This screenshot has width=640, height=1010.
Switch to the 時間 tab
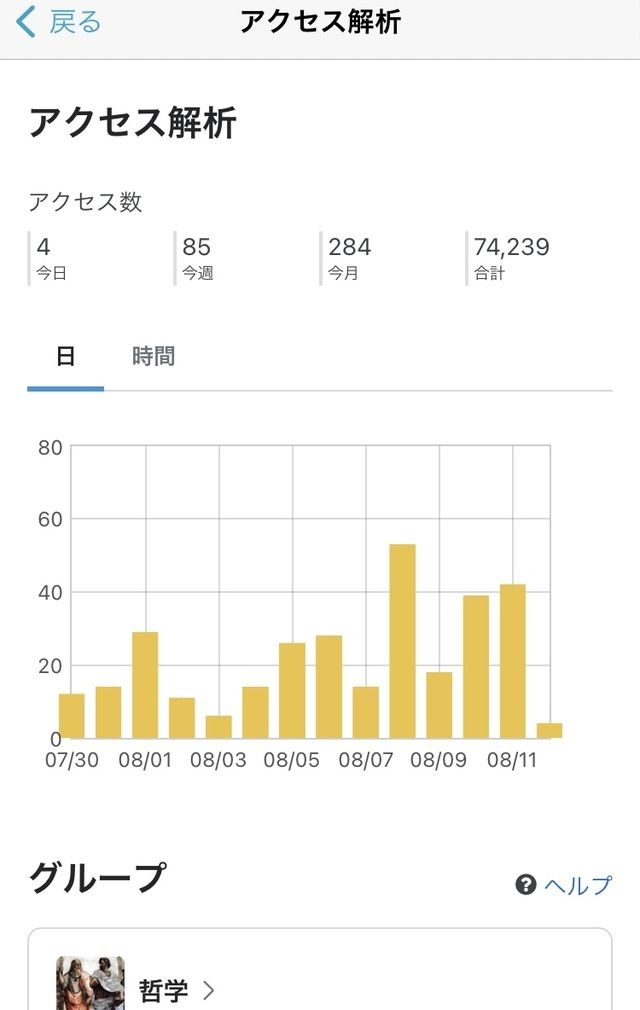click(153, 356)
